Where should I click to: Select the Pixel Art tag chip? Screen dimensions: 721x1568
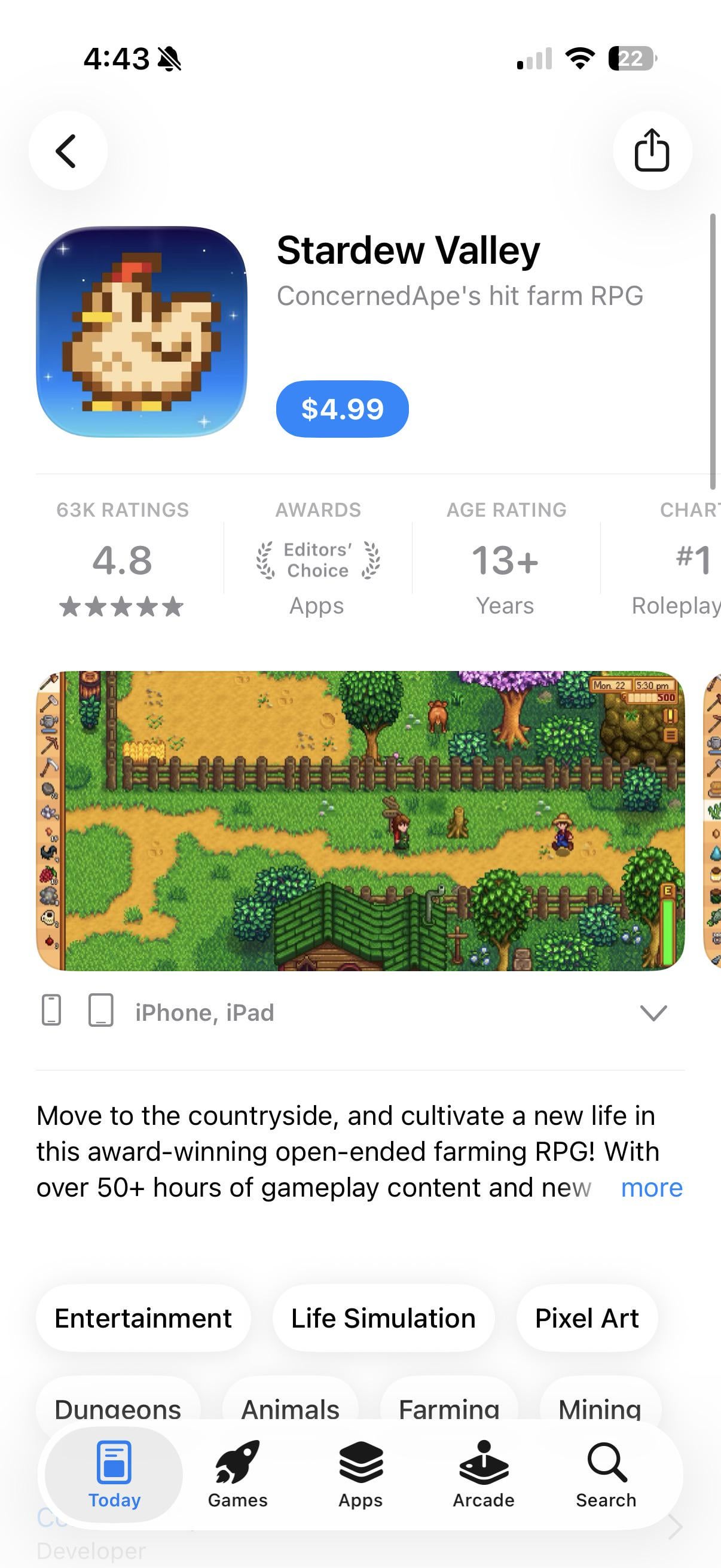click(x=586, y=1319)
